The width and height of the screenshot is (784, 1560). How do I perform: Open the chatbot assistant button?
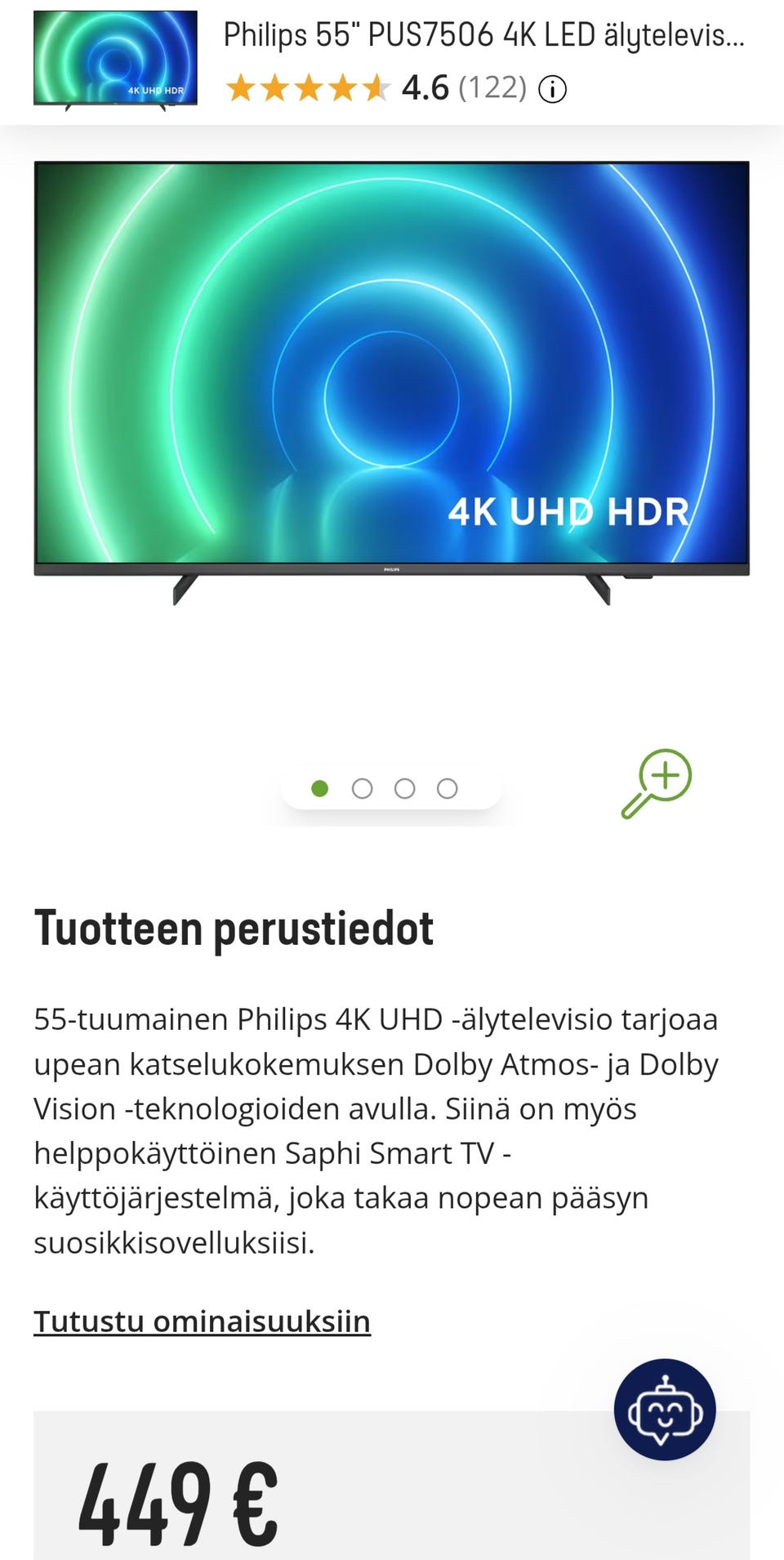(665, 1409)
